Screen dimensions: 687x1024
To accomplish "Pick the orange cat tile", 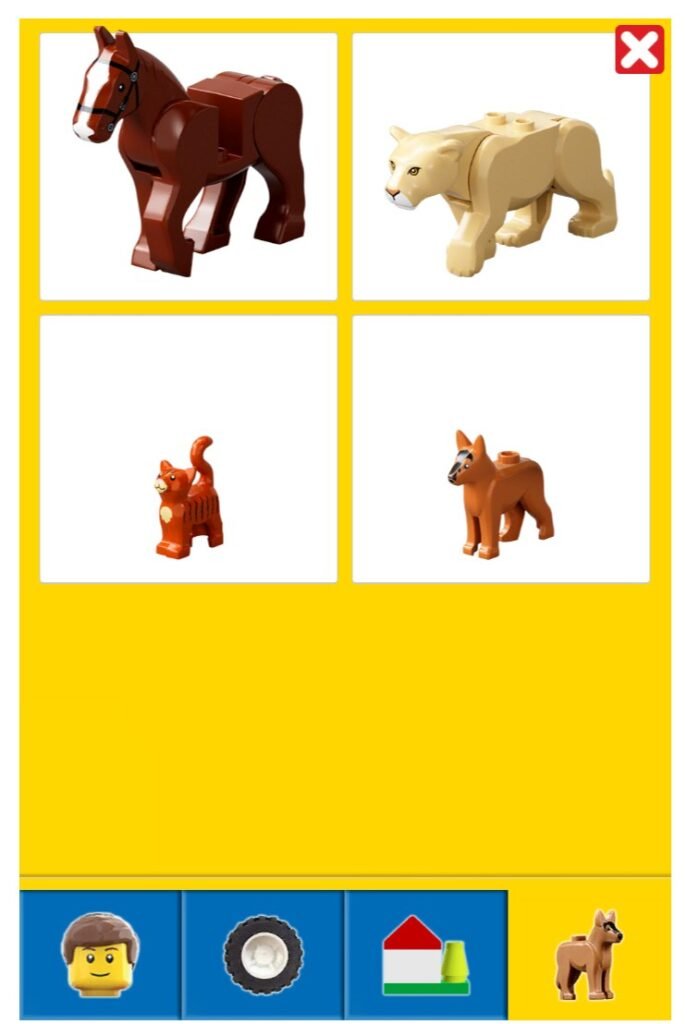I will 188,449.
